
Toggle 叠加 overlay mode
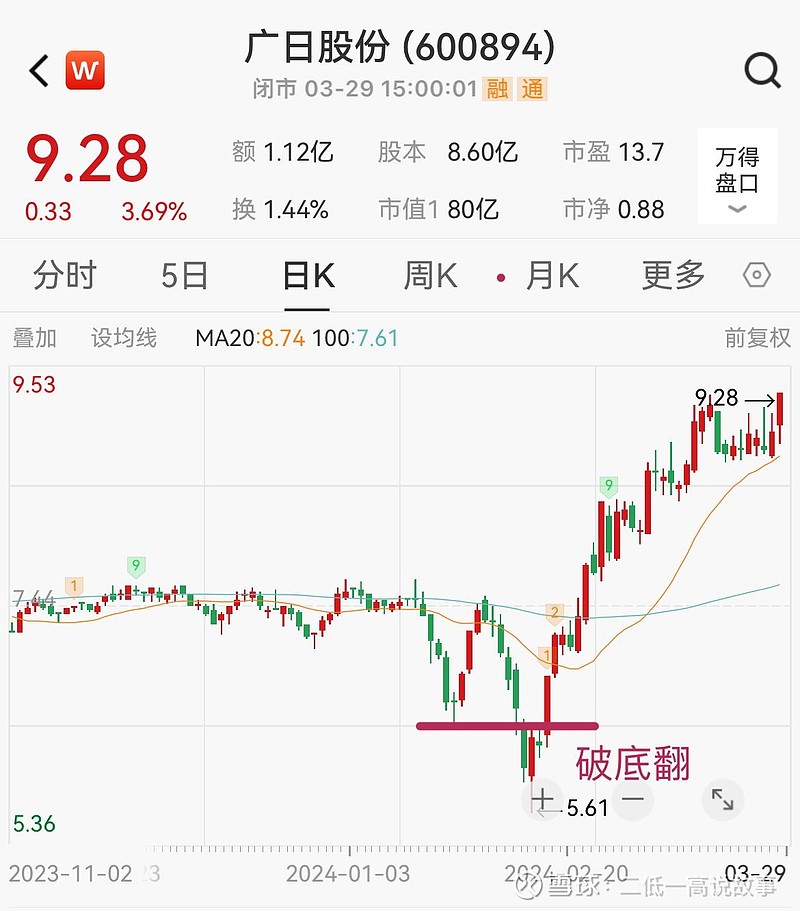pos(33,338)
